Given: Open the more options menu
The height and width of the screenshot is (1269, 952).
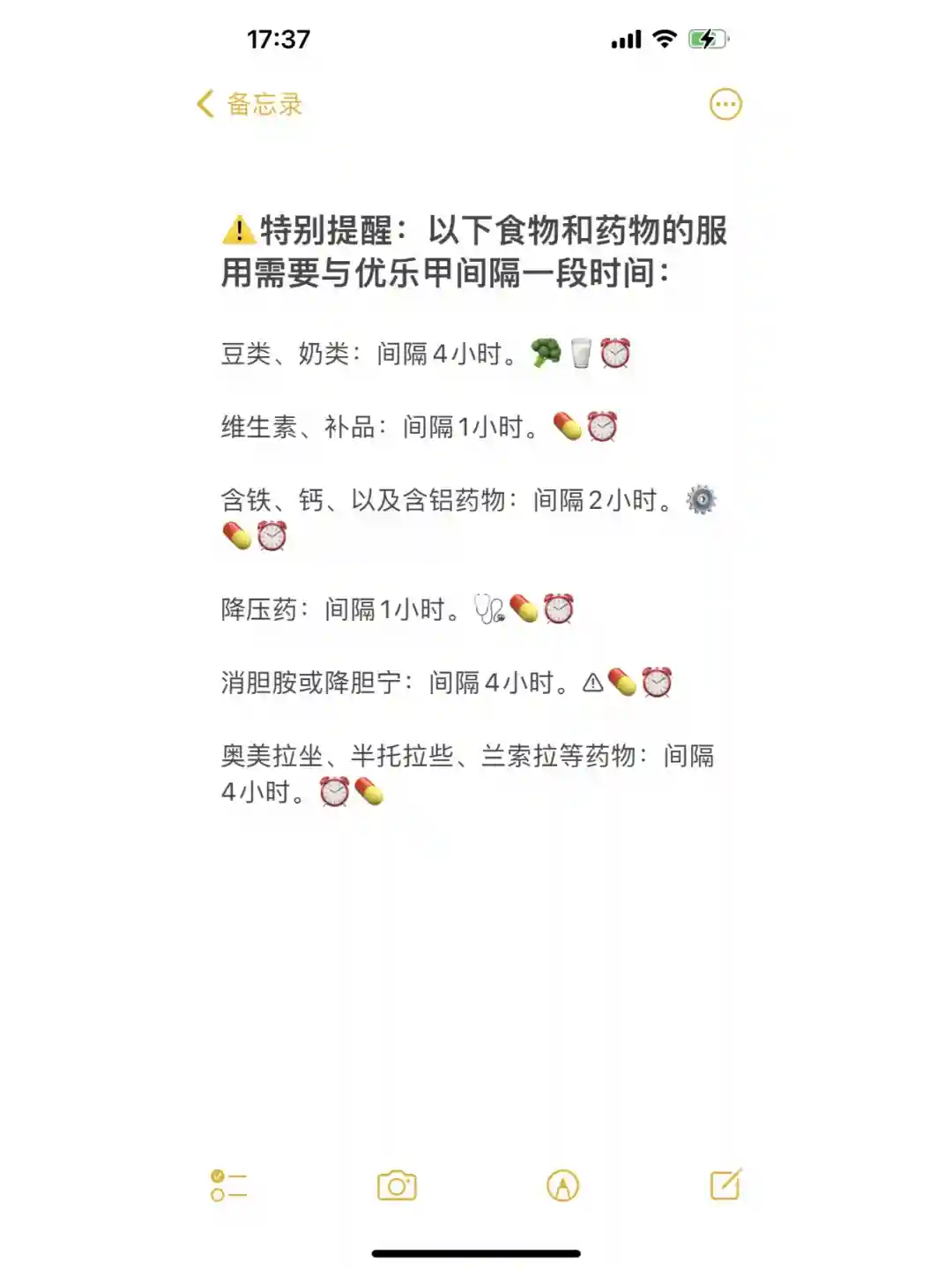Looking at the screenshot, I should coord(725,104).
